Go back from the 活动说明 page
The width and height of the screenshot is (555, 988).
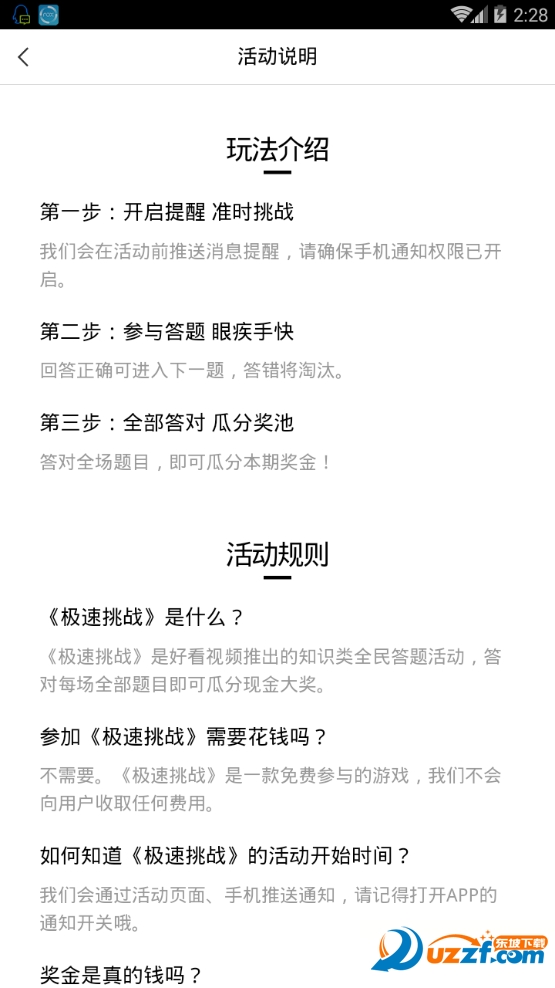(x=23, y=57)
